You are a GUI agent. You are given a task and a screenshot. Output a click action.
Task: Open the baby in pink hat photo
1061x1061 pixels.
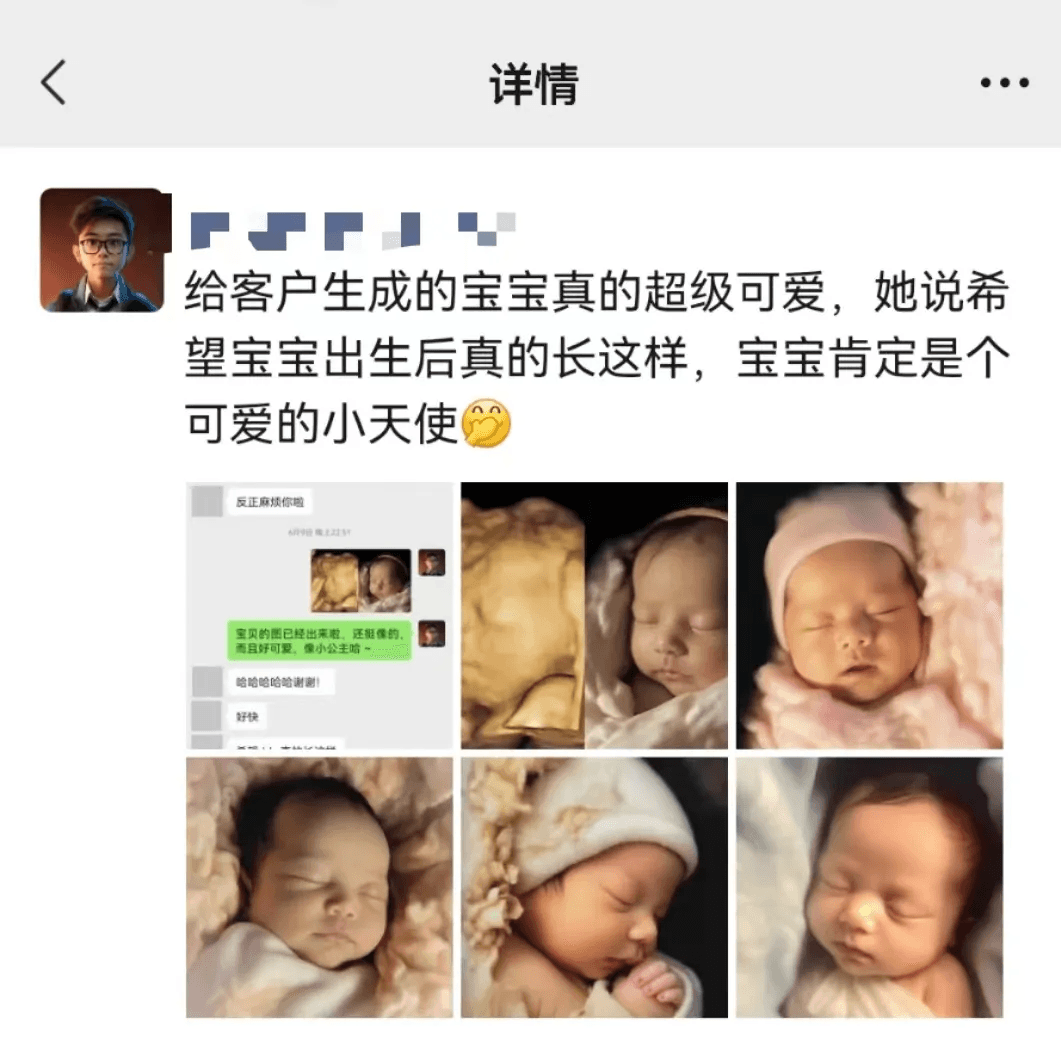(x=869, y=615)
